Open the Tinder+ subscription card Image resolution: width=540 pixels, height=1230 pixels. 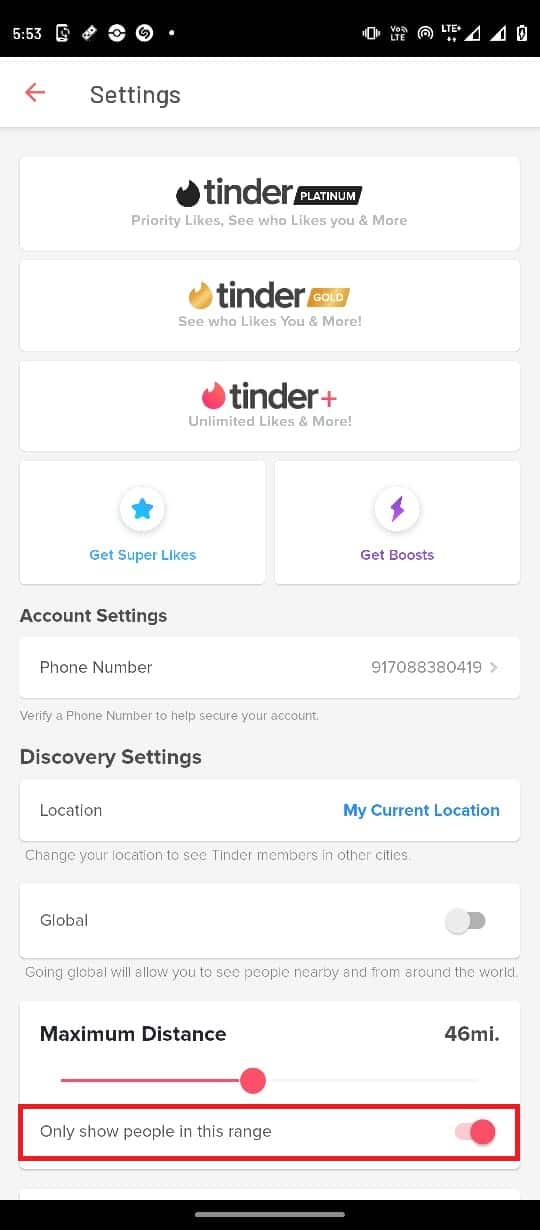270,405
